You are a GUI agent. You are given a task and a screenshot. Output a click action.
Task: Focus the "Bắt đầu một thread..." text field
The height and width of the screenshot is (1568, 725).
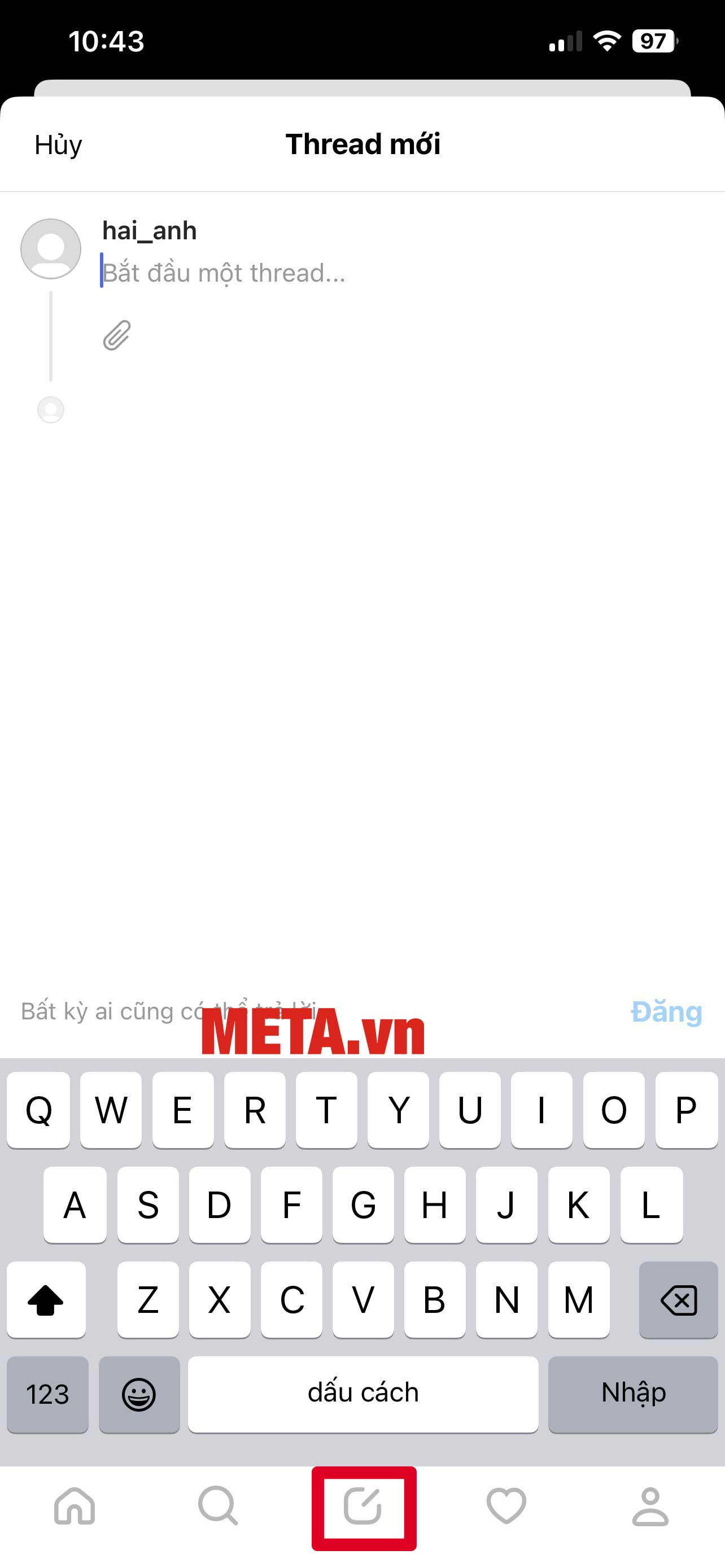(224, 273)
